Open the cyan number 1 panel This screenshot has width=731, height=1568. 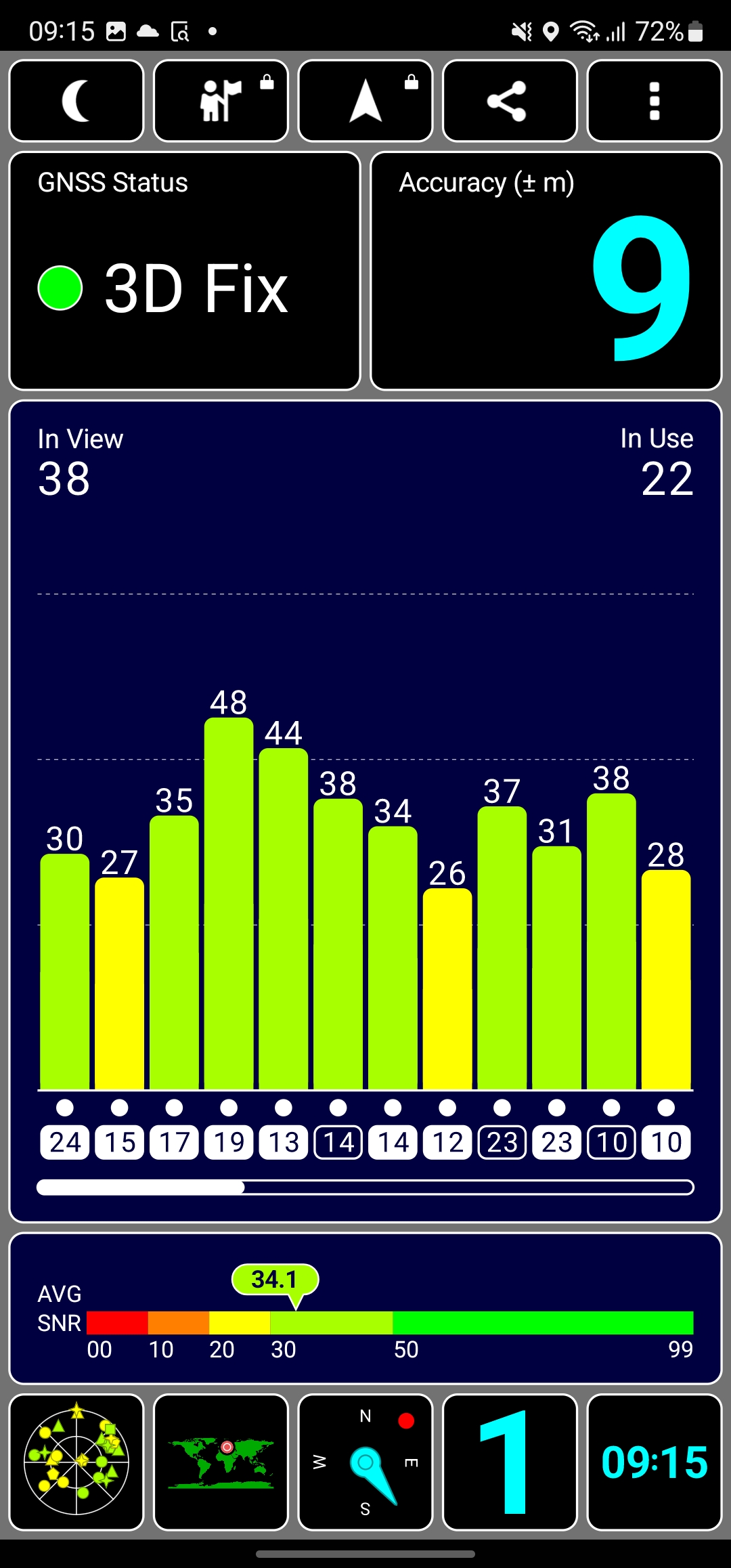[x=510, y=1462]
